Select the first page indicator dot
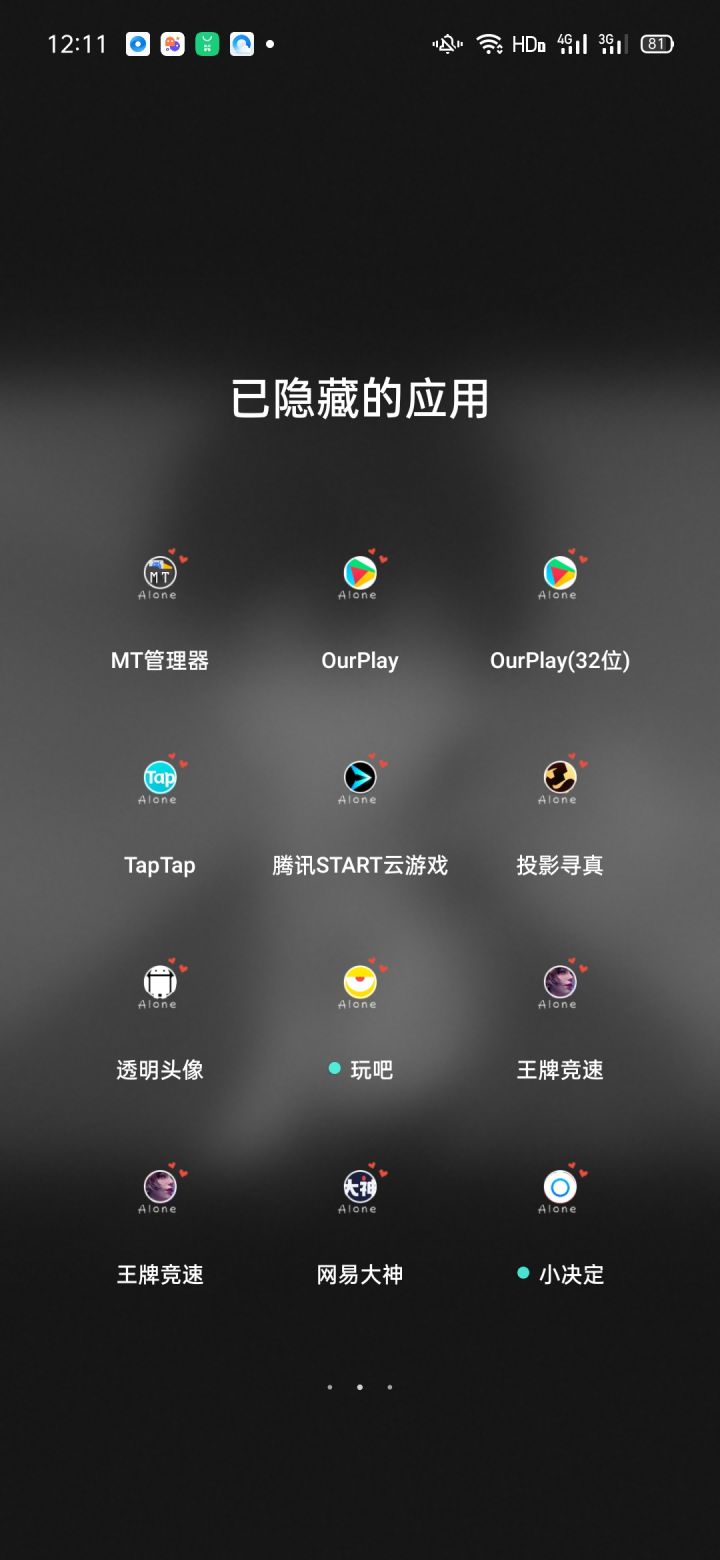 (x=330, y=1387)
